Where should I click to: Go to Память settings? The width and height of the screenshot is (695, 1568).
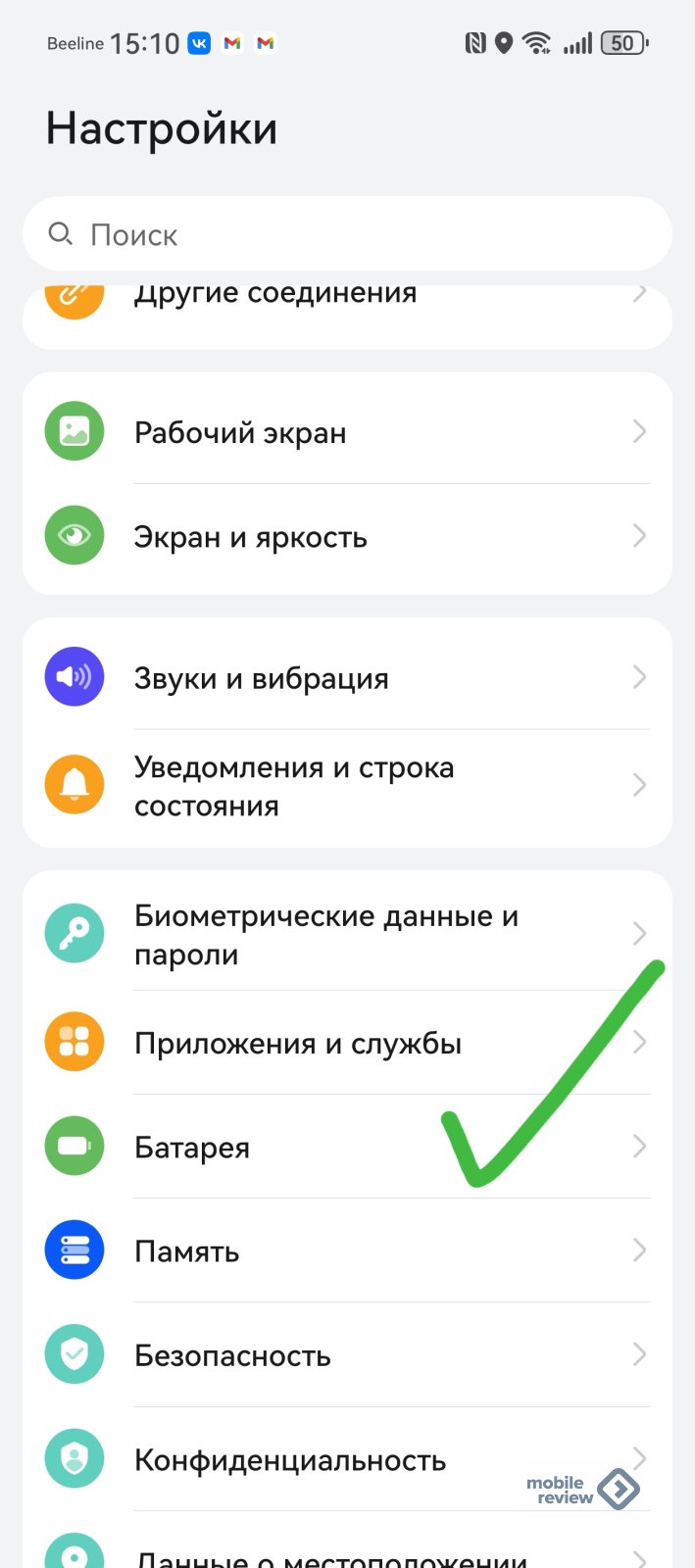click(347, 1250)
